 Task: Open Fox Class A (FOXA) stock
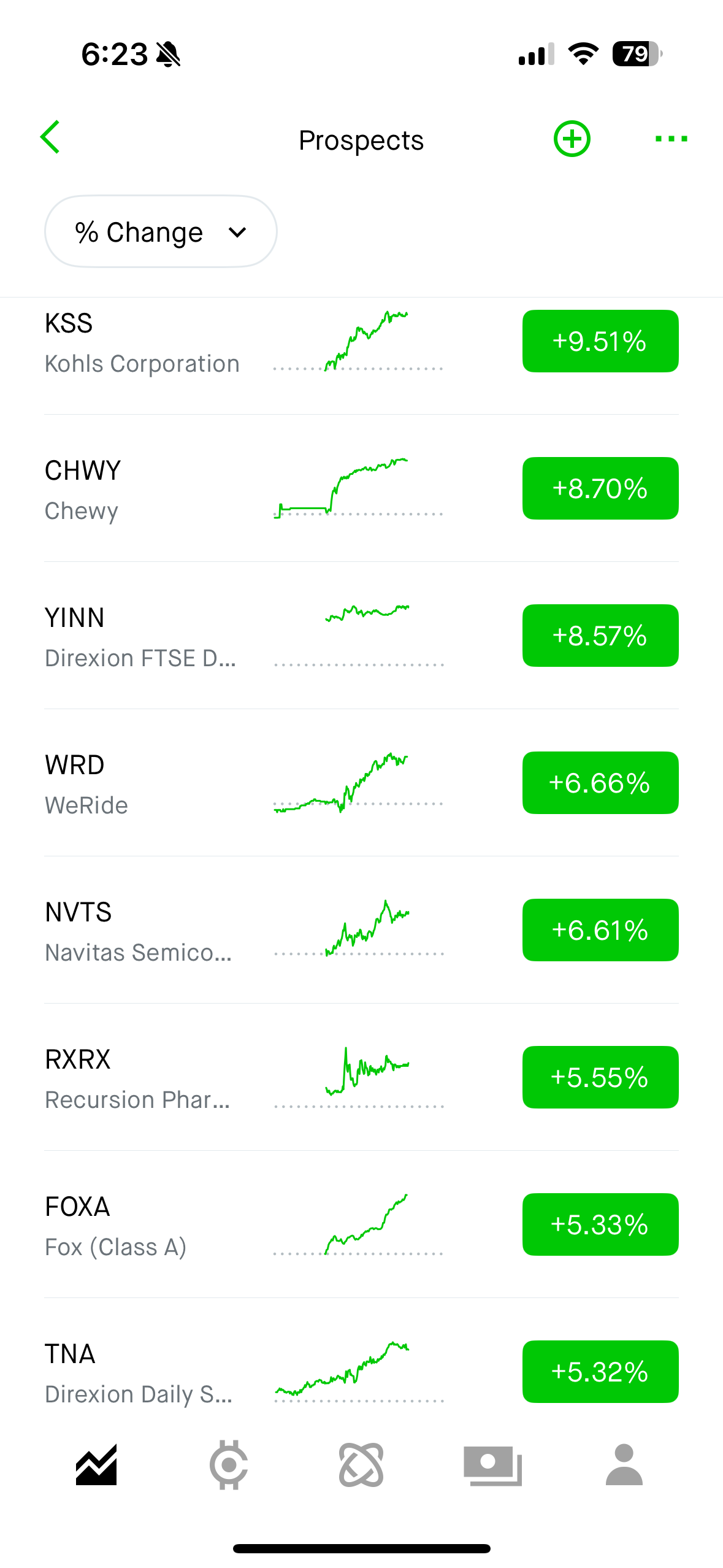click(x=142, y=1226)
